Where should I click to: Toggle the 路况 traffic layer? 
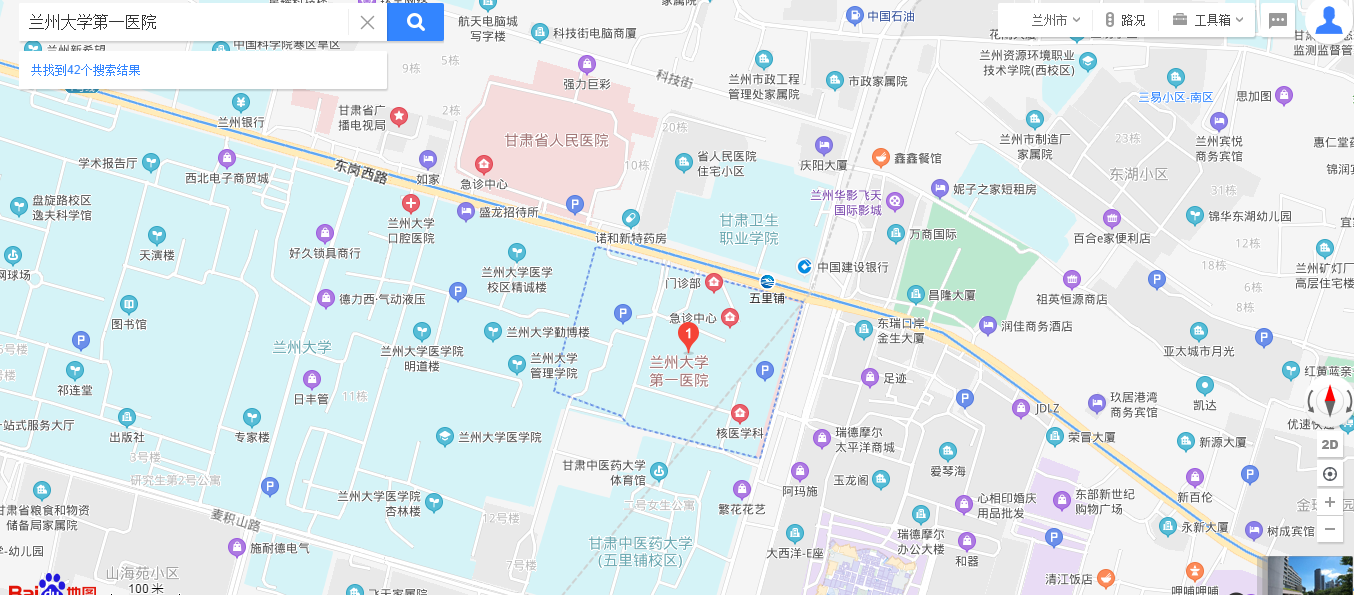point(1125,20)
